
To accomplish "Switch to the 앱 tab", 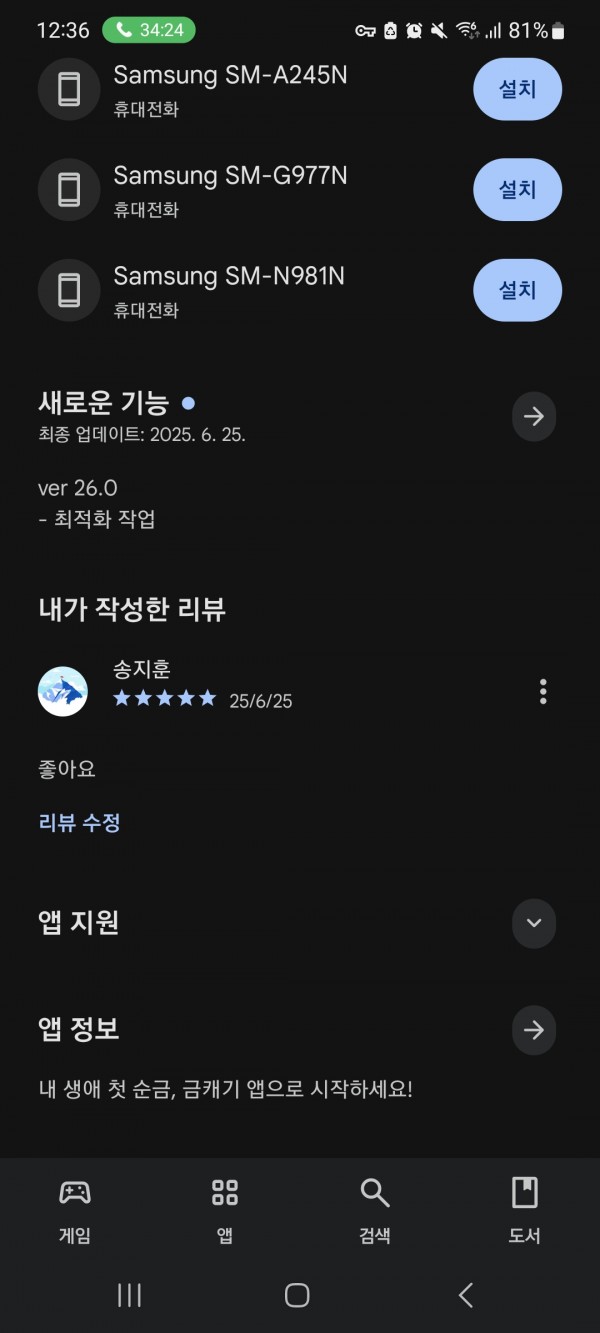I will tap(225, 1210).
